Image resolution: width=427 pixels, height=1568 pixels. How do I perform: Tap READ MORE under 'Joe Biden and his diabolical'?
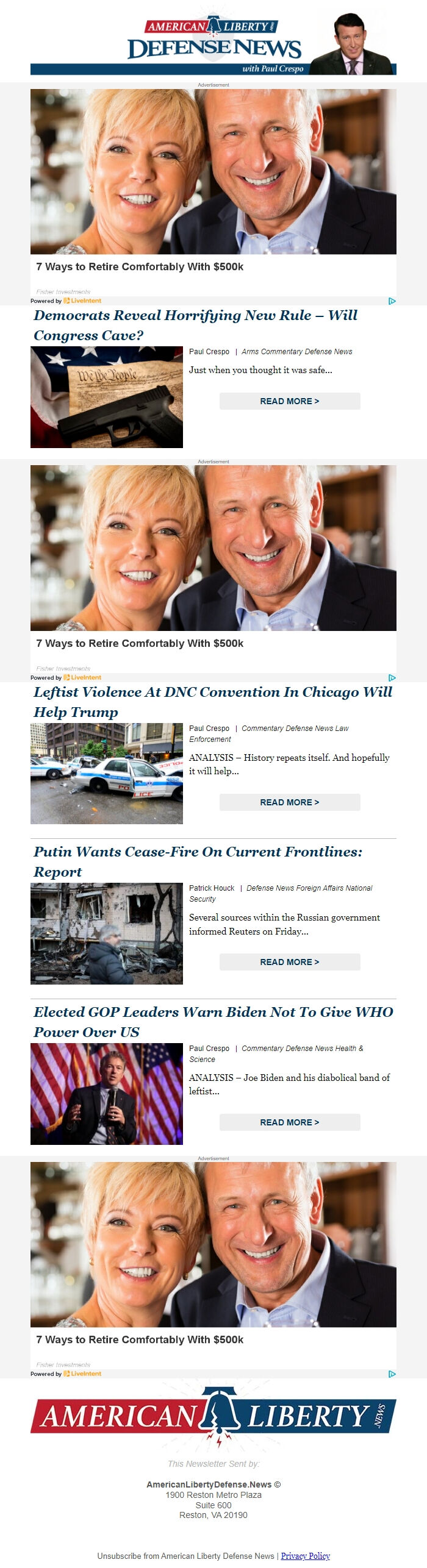tap(289, 1122)
